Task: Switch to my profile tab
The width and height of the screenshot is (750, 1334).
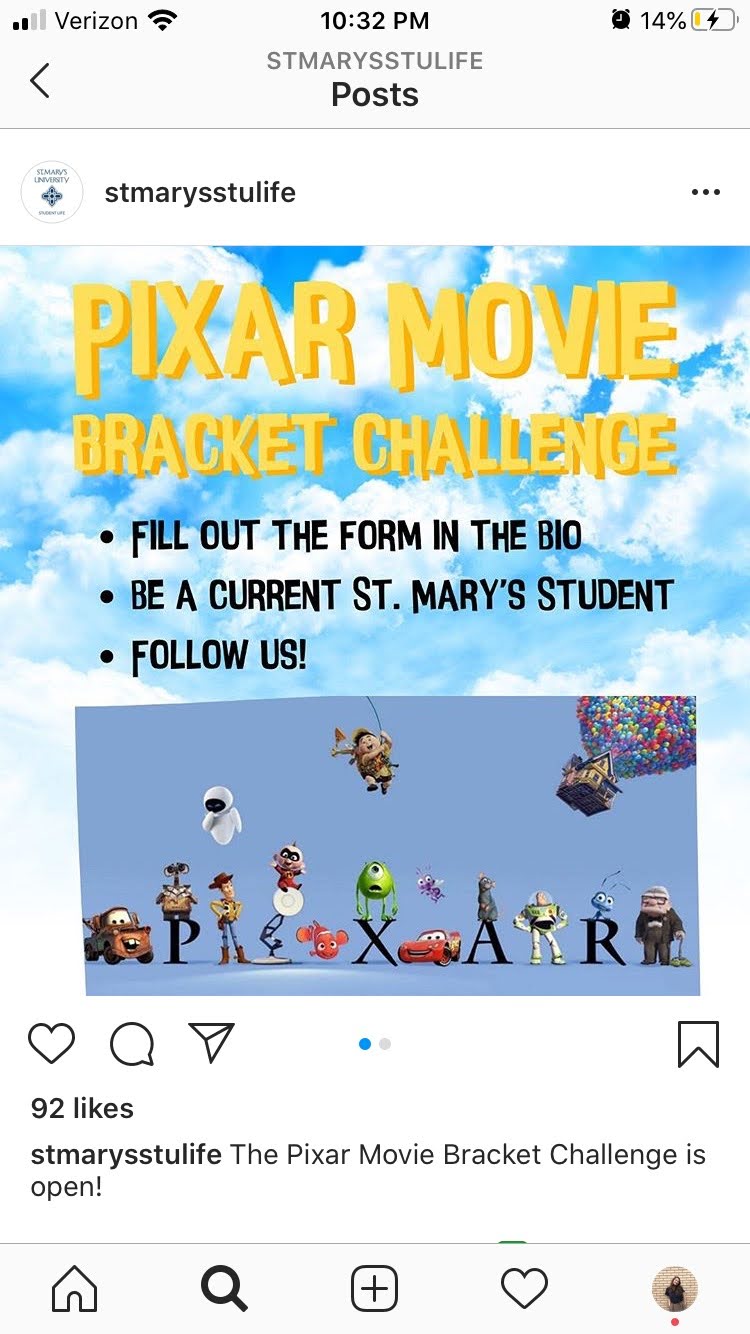Action: pyautogui.click(x=675, y=1288)
